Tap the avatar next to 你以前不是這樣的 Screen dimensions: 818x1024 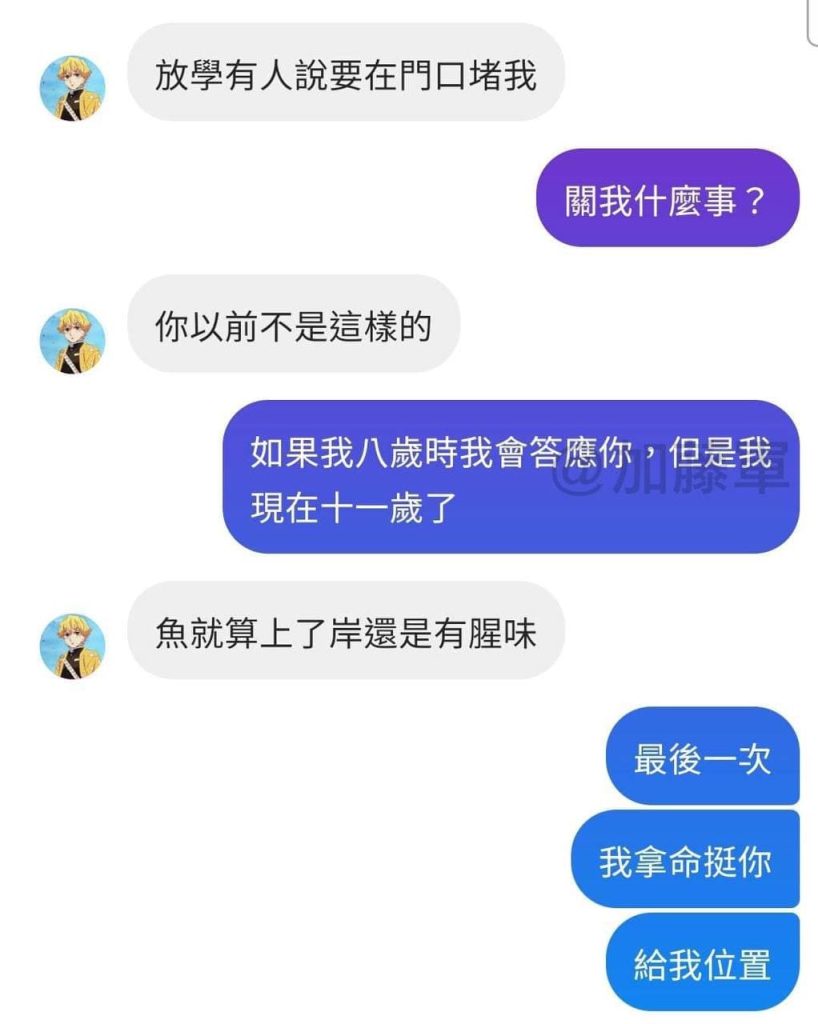coord(72,341)
